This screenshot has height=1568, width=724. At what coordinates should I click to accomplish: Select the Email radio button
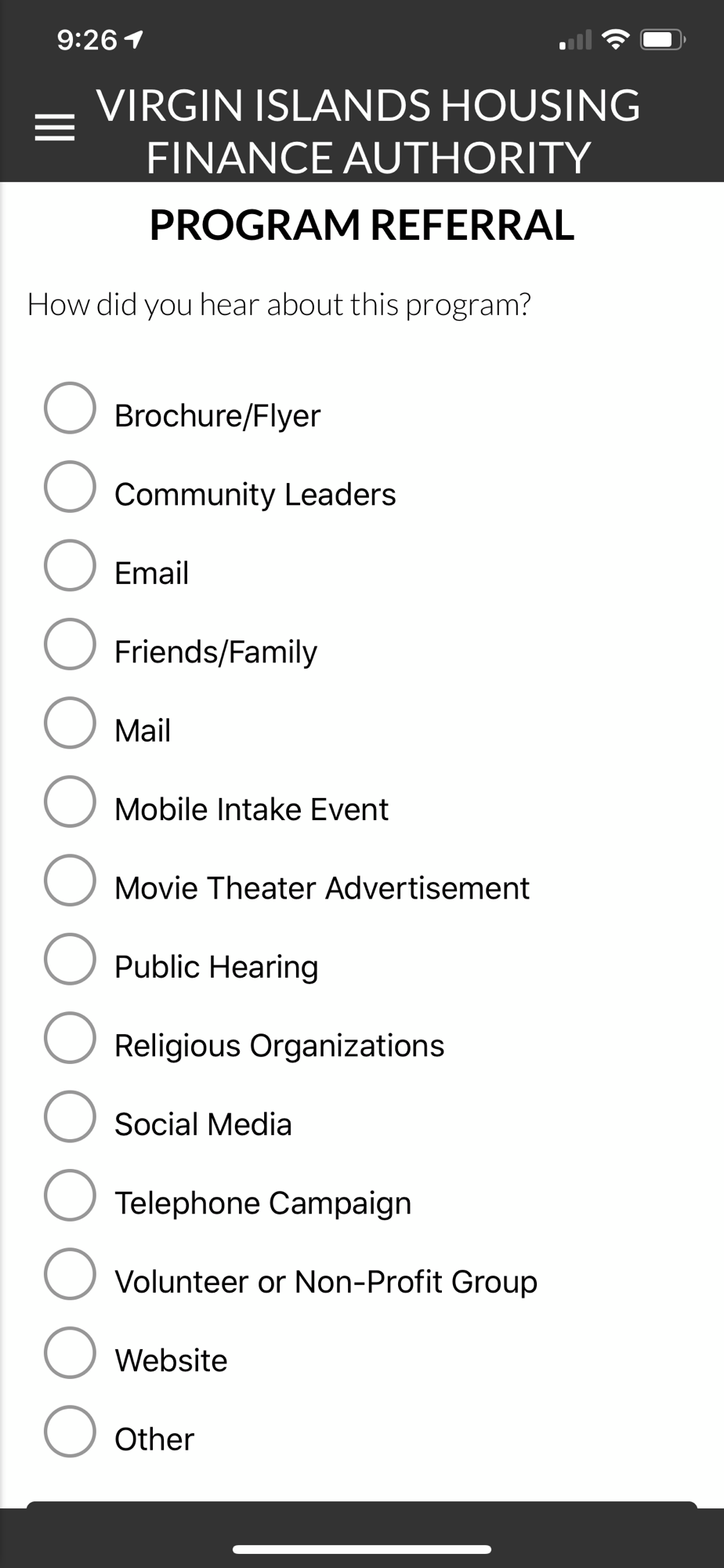[70, 565]
